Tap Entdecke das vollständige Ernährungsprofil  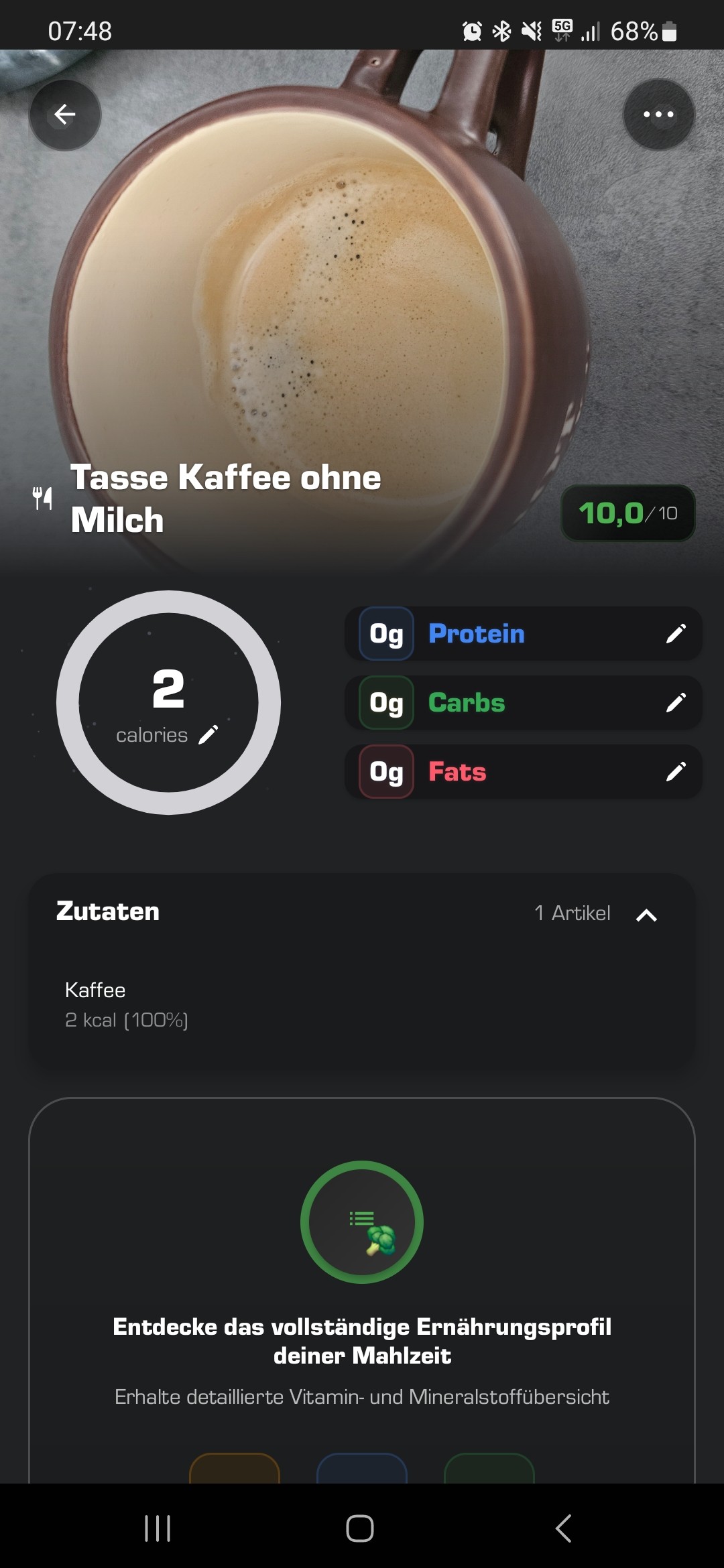(x=362, y=1340)
